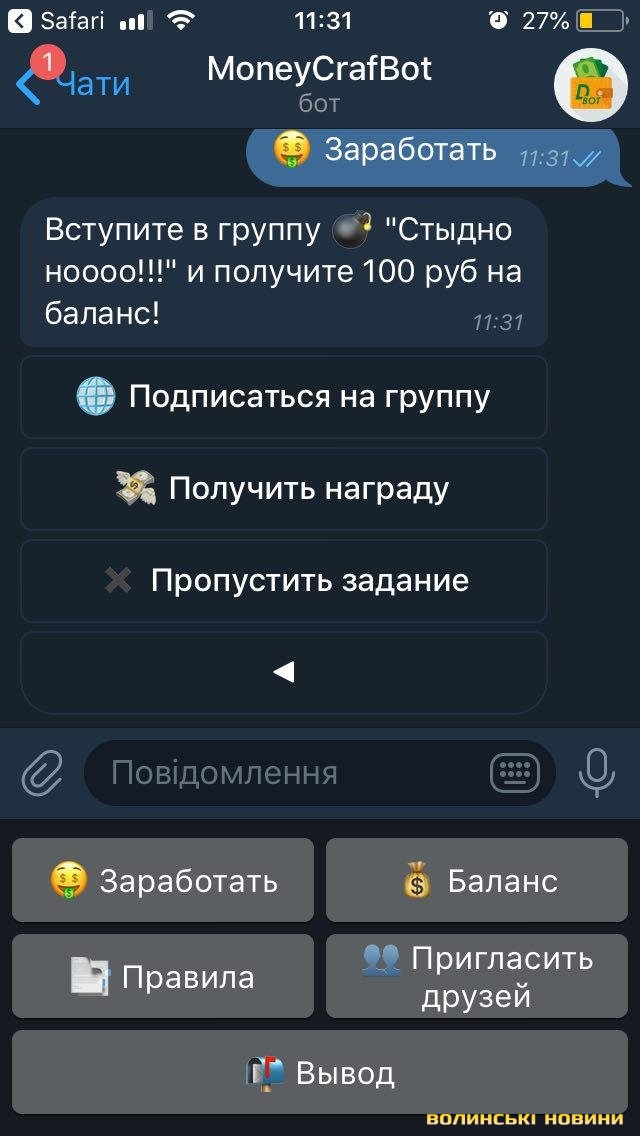Record a voice message with microphone
This screenshot has height=1136, width=640.
point(597,773)
